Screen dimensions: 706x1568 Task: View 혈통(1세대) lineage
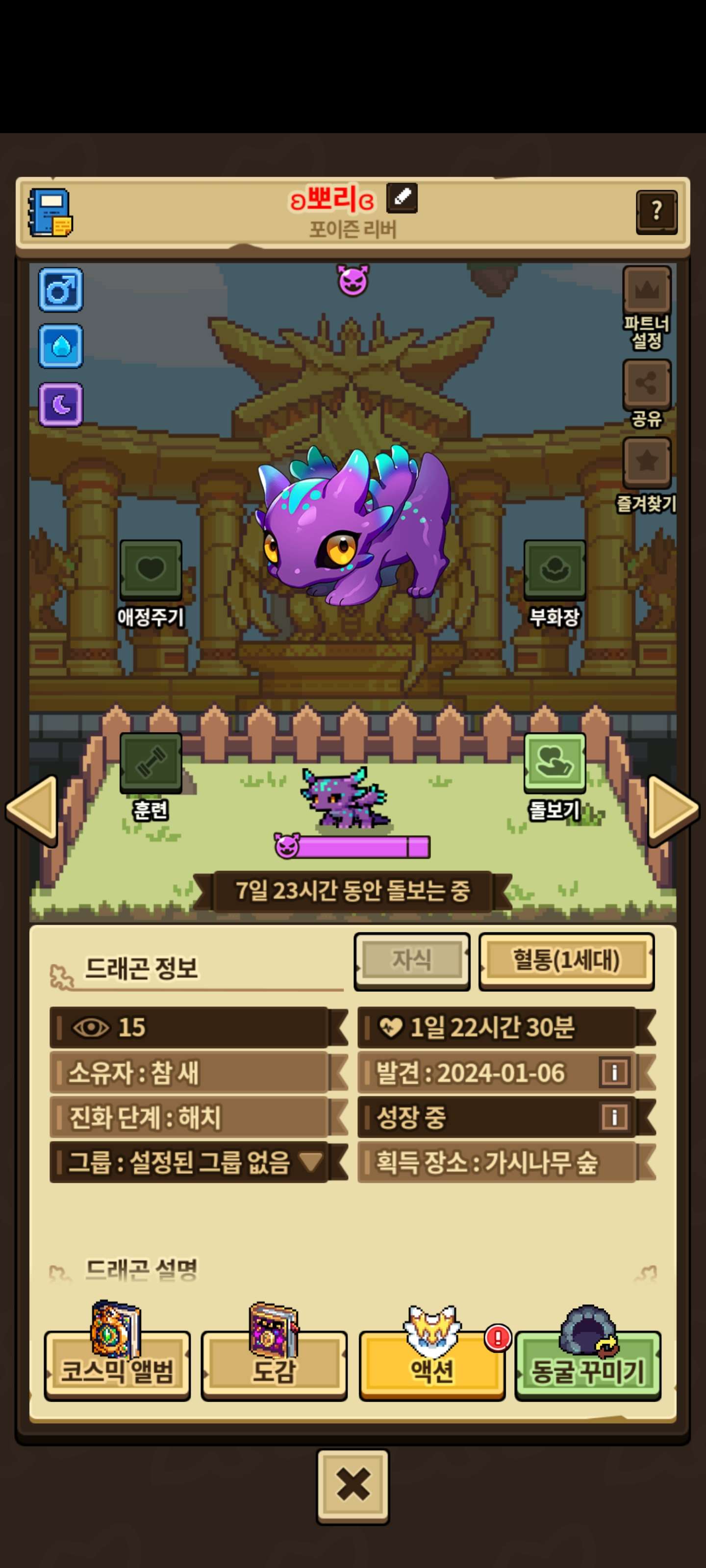click(566, 961)
